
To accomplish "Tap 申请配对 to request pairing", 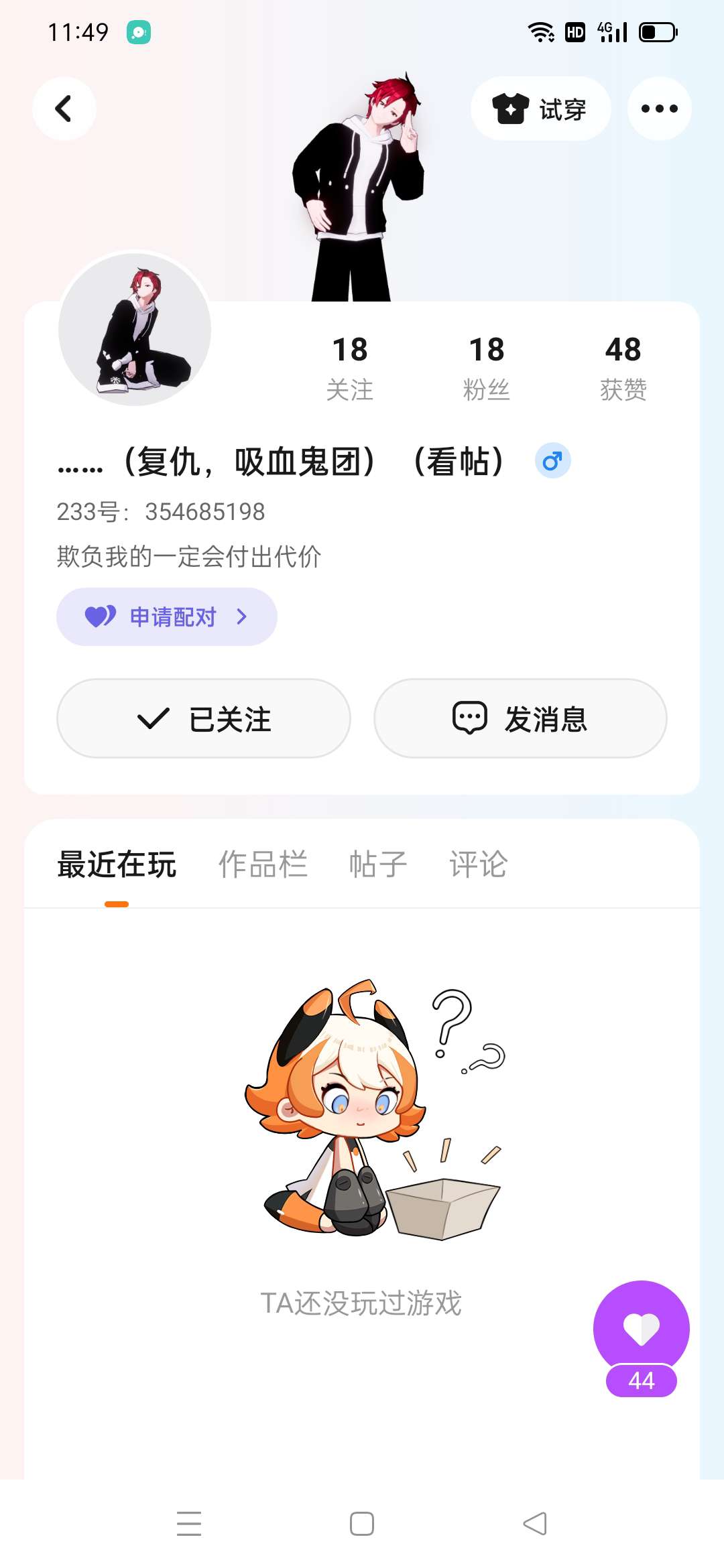I will click(167, 616).
